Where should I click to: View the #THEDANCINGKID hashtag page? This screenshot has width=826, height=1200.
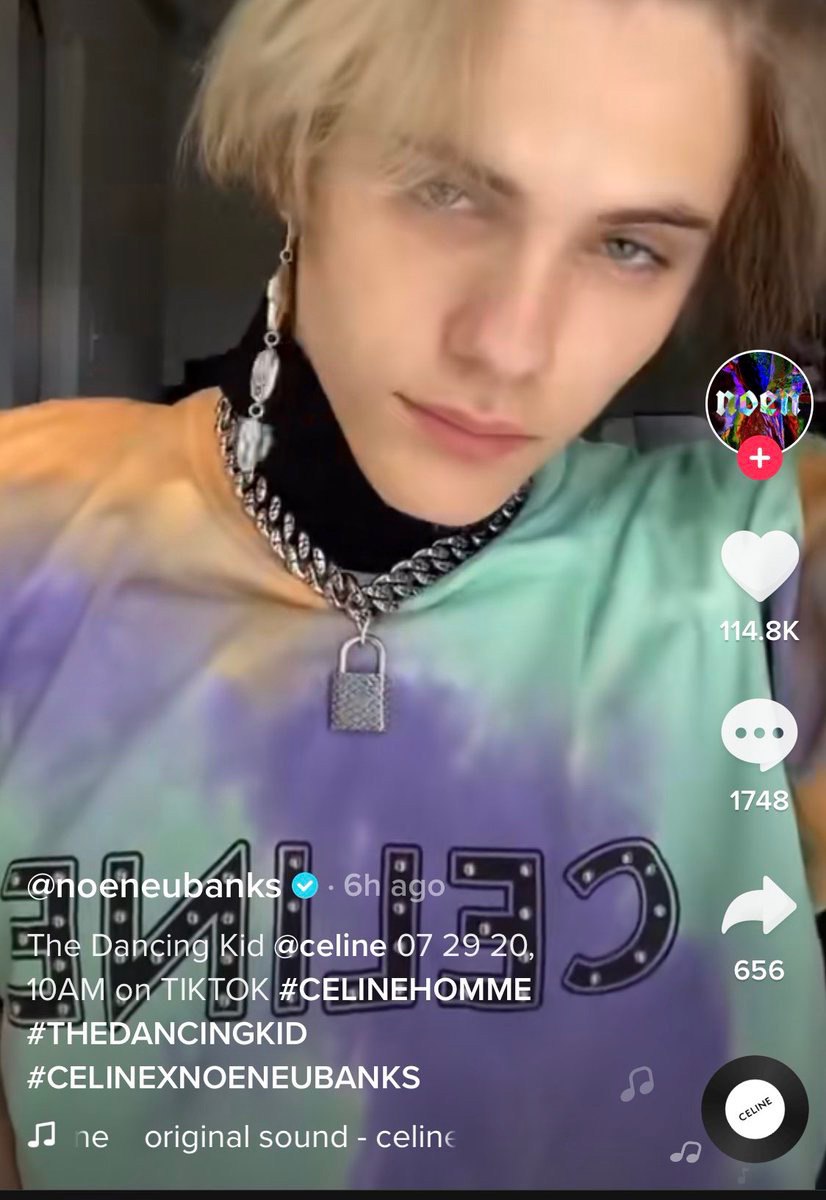pos(166,1033)
